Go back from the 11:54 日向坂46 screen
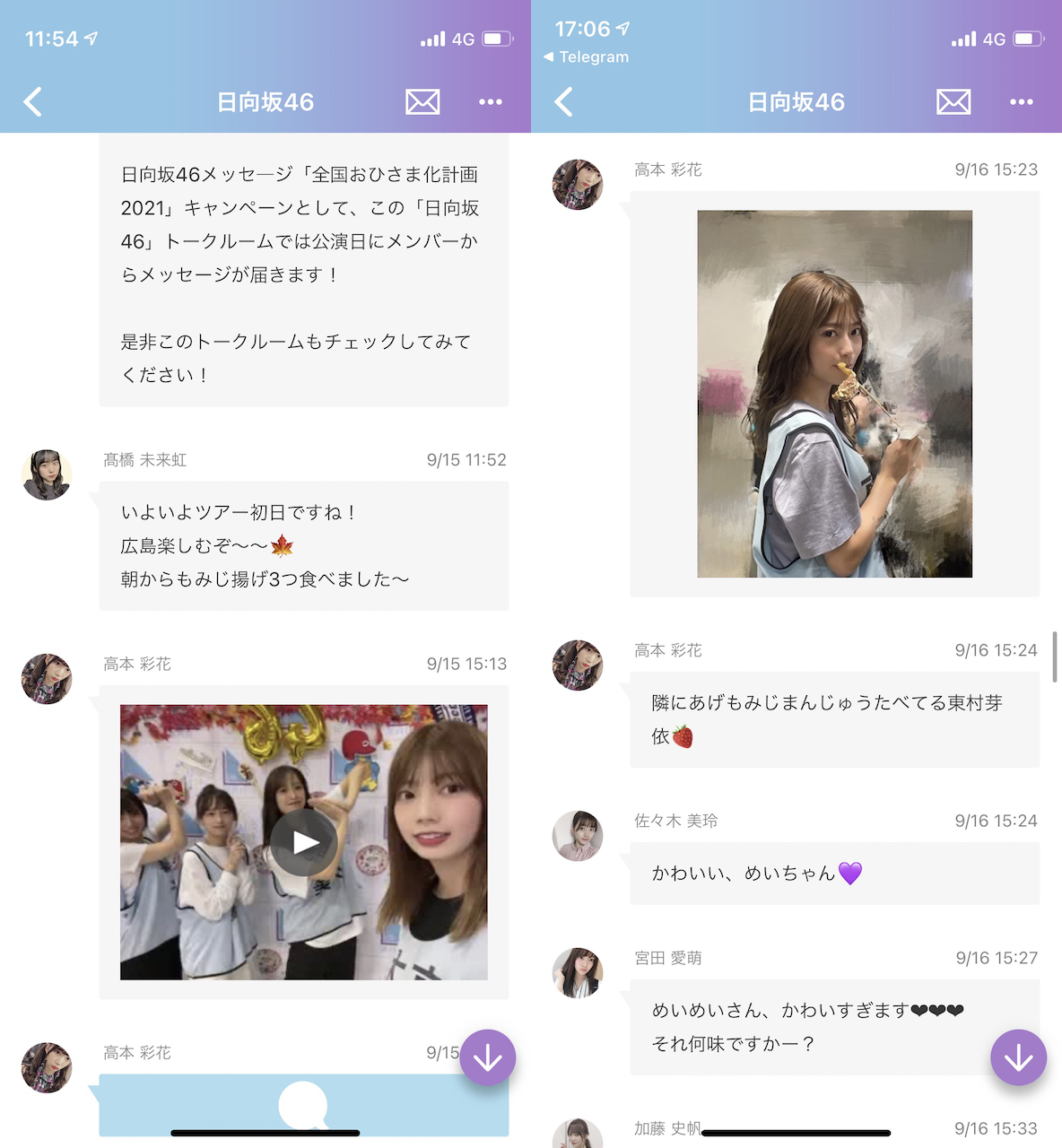 [33, 101]
